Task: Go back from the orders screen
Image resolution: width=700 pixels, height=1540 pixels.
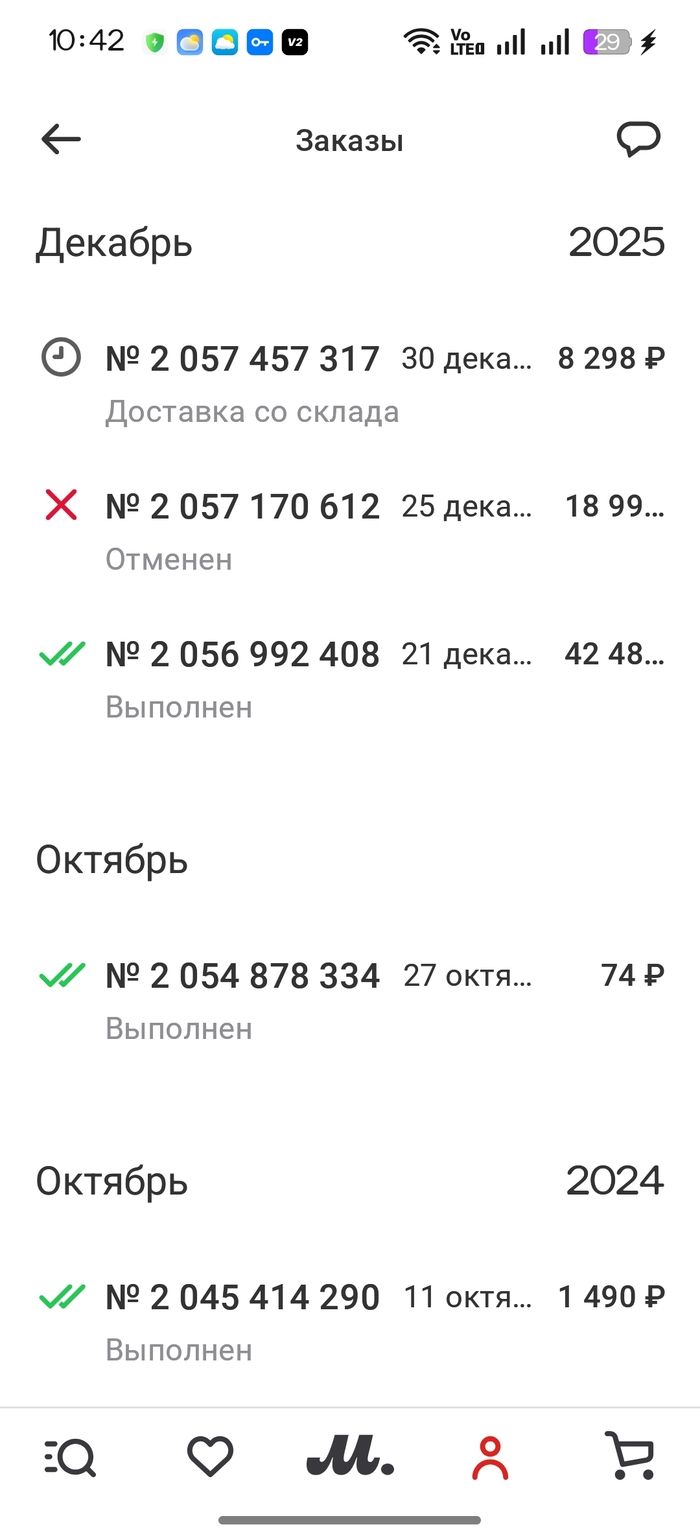Action: 60,140
